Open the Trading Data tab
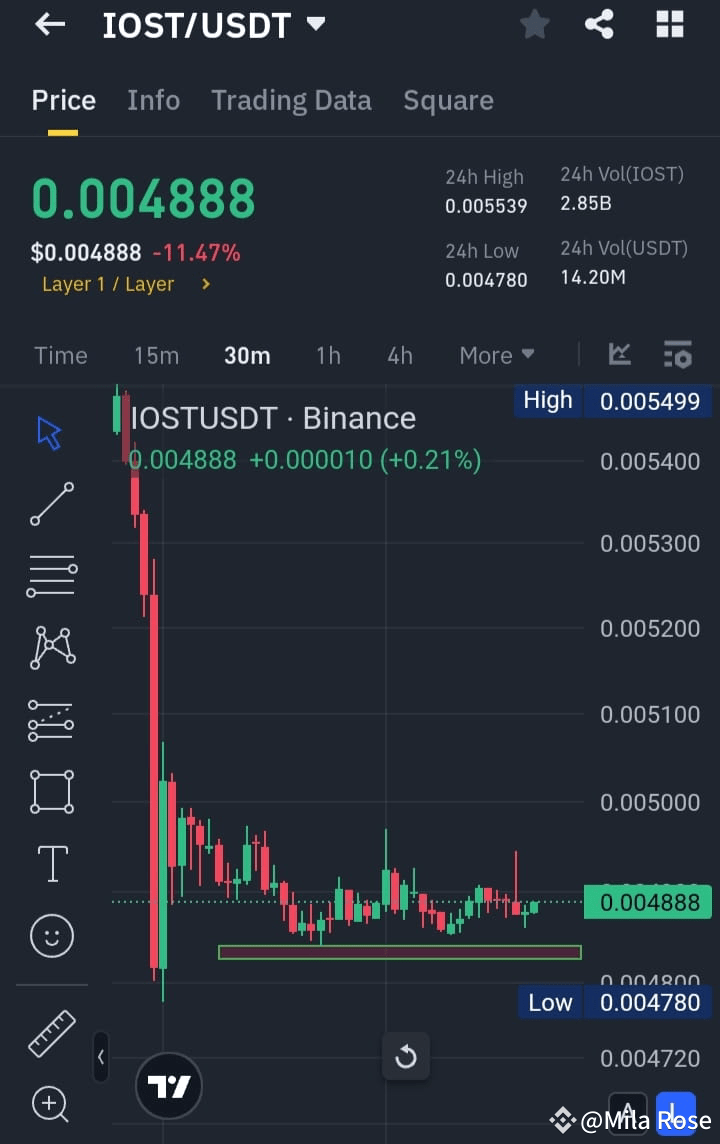The width and height of the screenshot is (720, 1144). coord(291,100)
